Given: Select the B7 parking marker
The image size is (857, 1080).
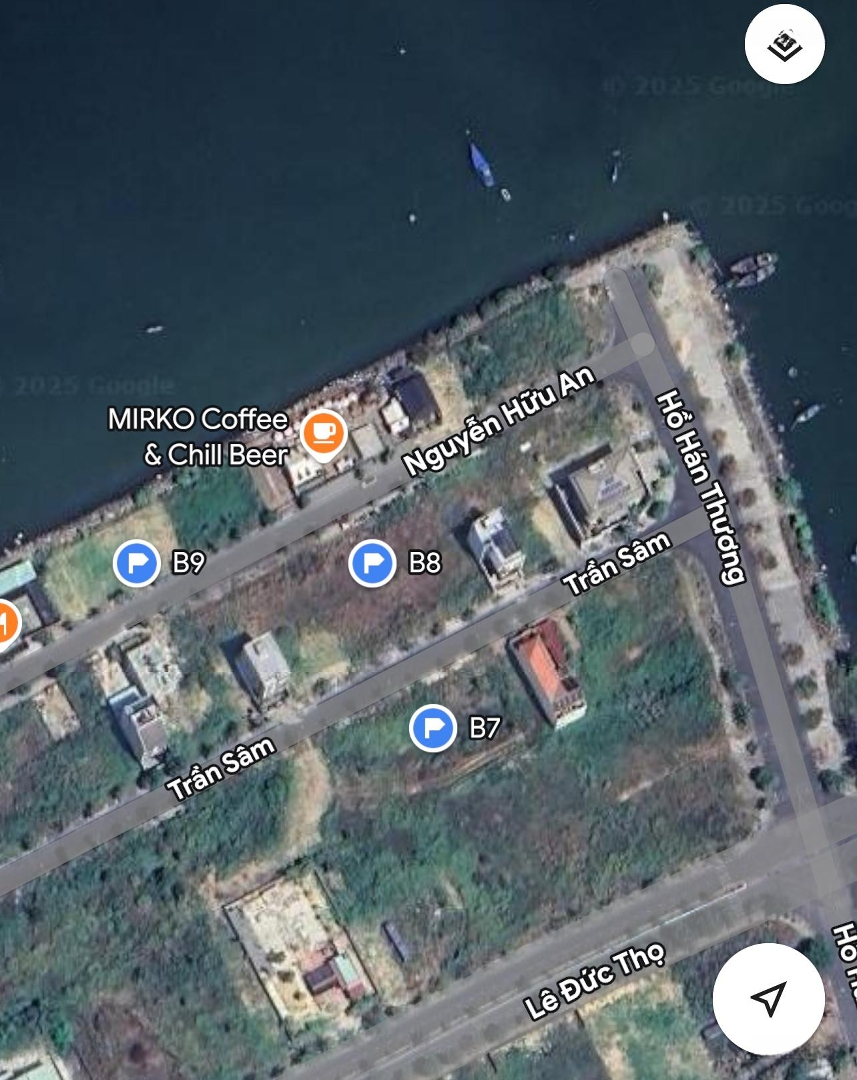Looking at the screenshot, I should click(x=433, y=727).
